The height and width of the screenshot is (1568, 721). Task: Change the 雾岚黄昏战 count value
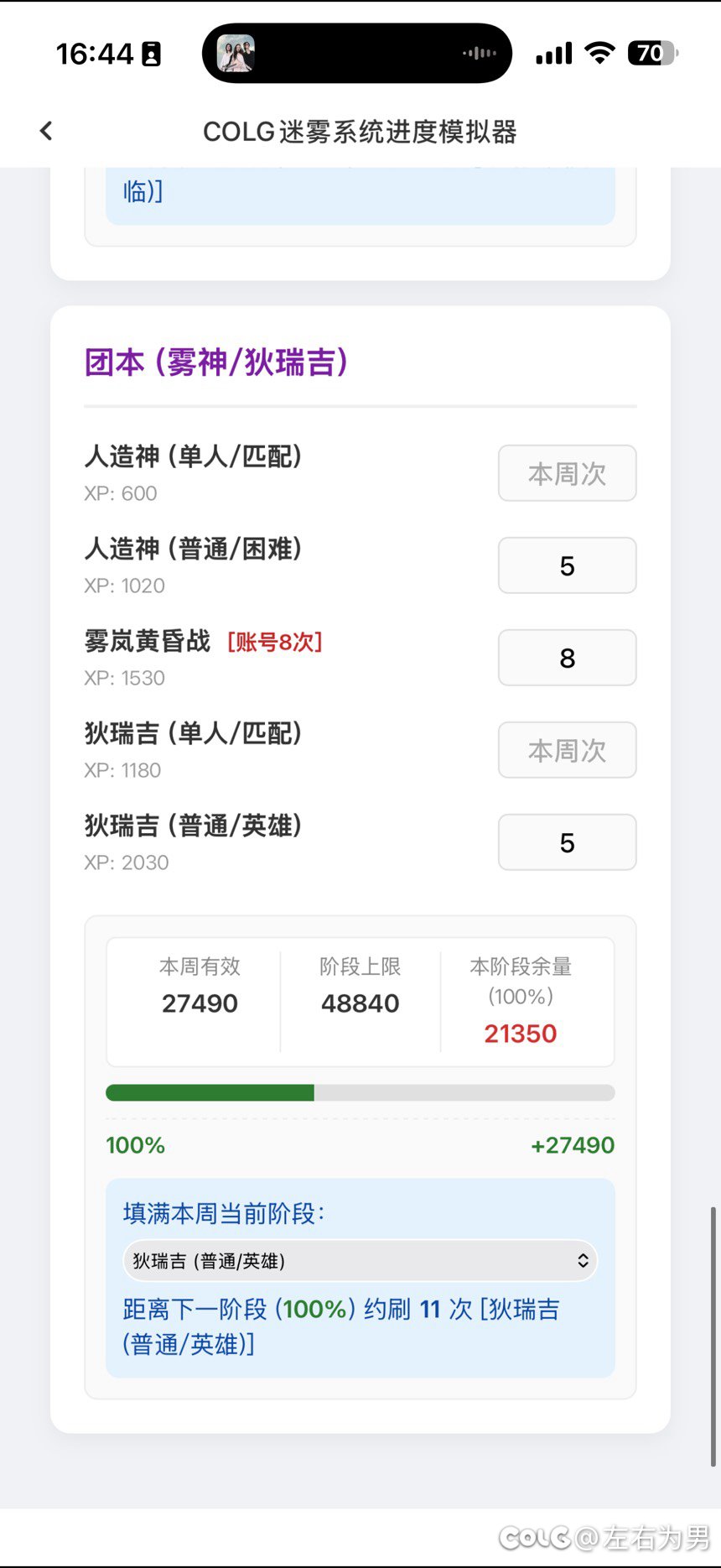567,658
